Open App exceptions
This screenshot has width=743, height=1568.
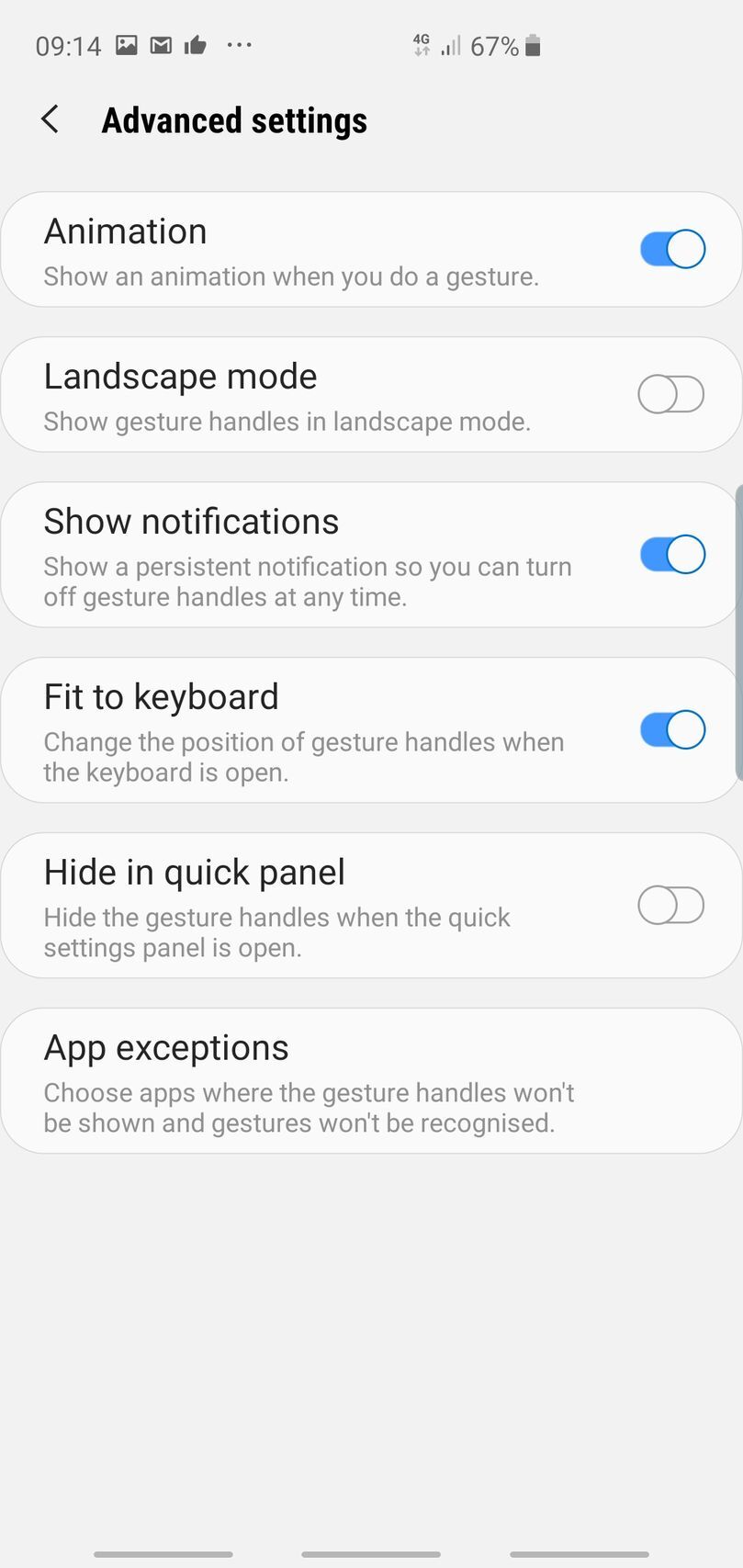click(371, 1081)
